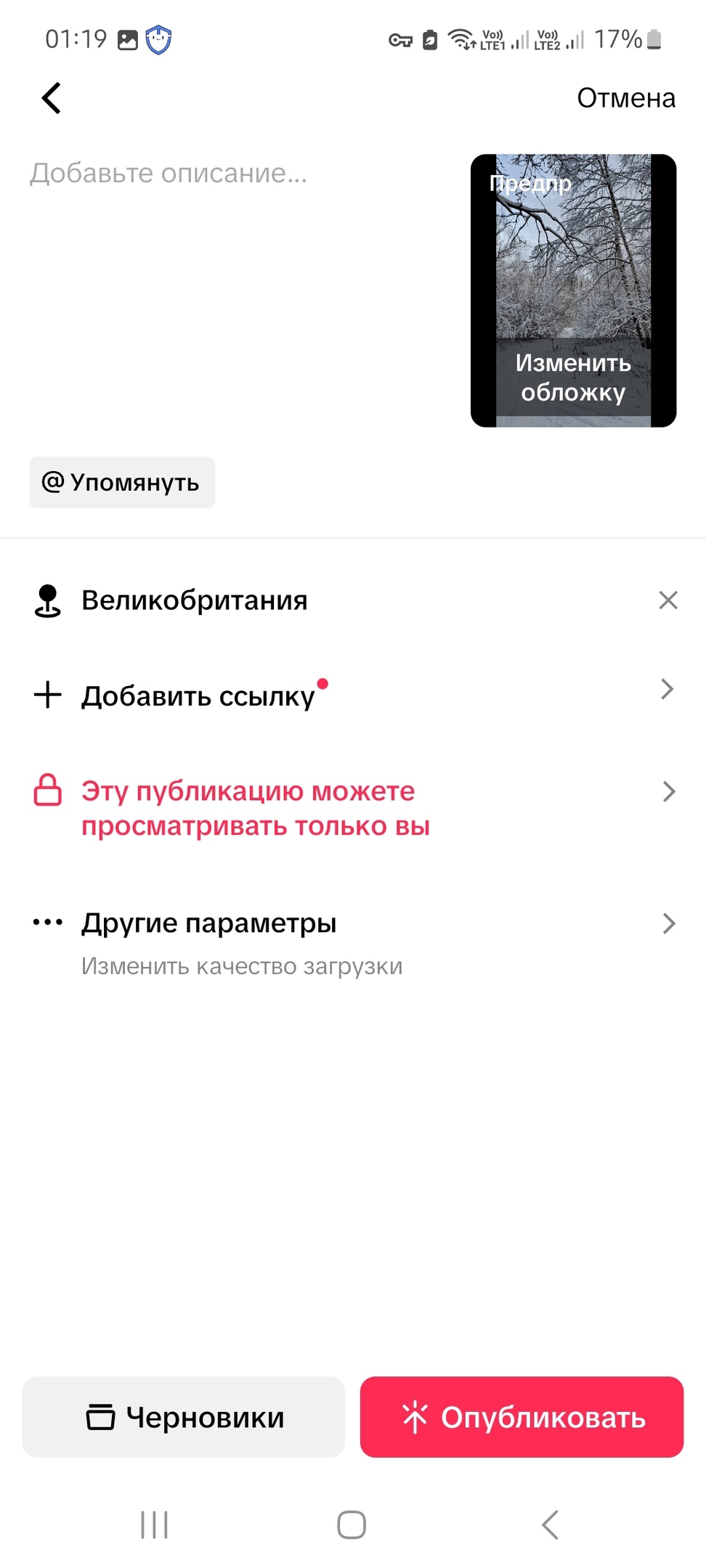Screen dimensions: 706x1568
Task: Open the recent apps overview
Action: (x=154, y=1524)
